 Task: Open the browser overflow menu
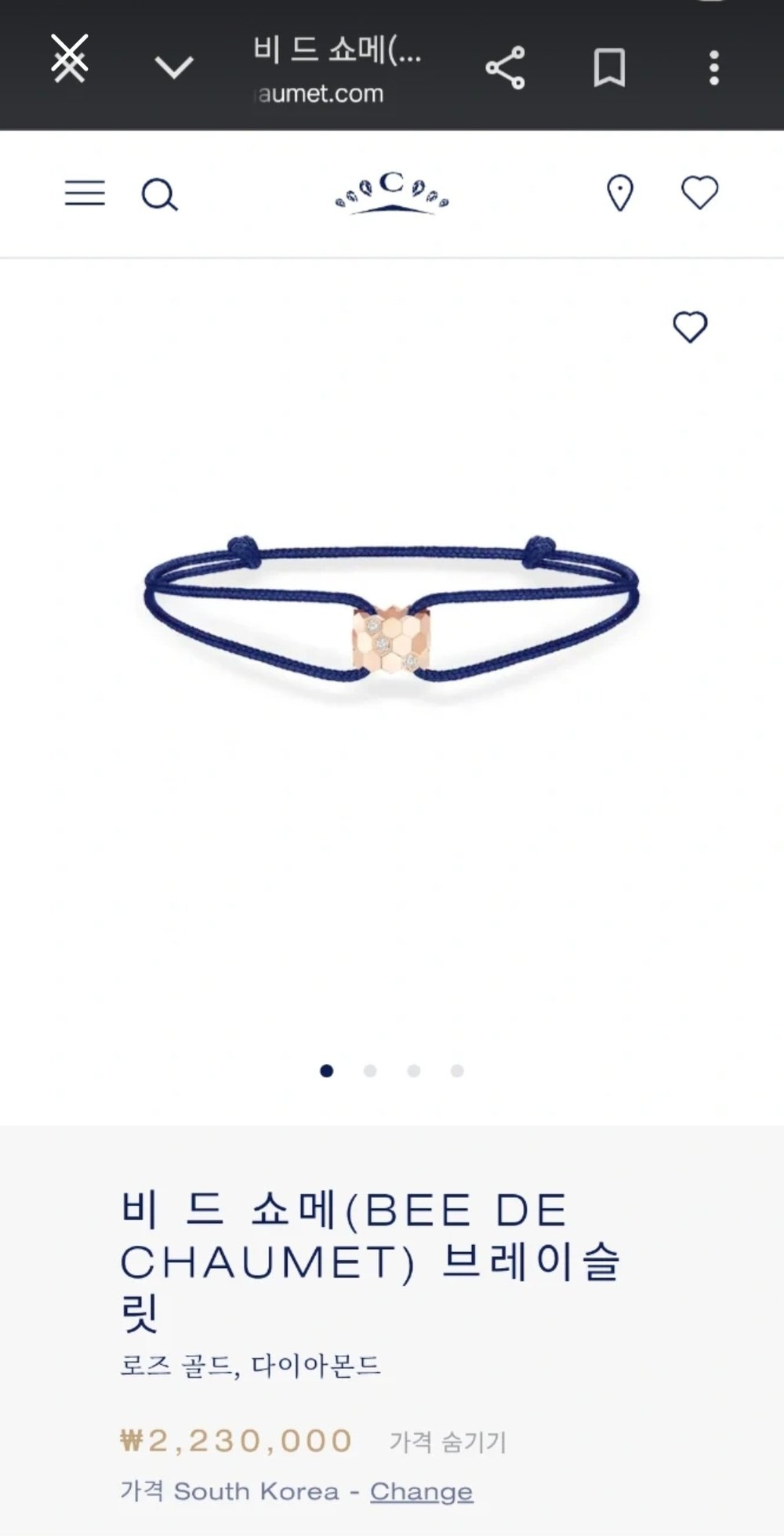click(x=713, y=67)
